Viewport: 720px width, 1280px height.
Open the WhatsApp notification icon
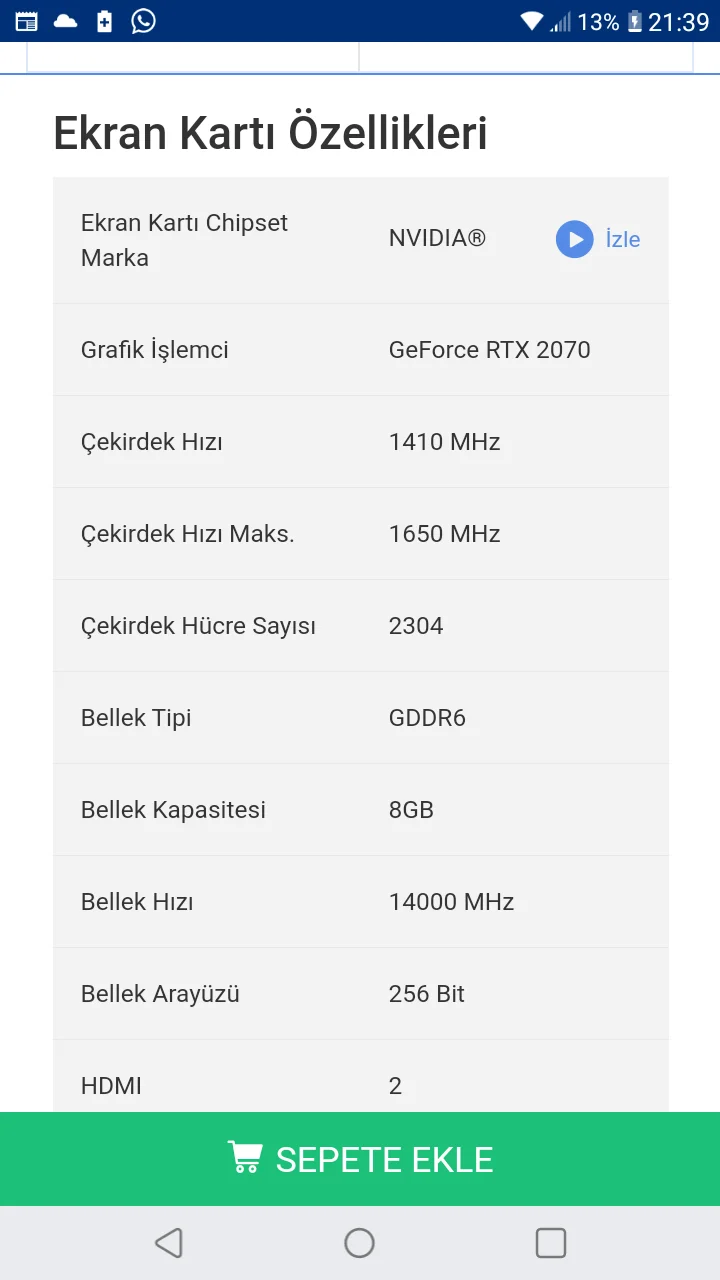pyautogui.click(x=144, y=20)
